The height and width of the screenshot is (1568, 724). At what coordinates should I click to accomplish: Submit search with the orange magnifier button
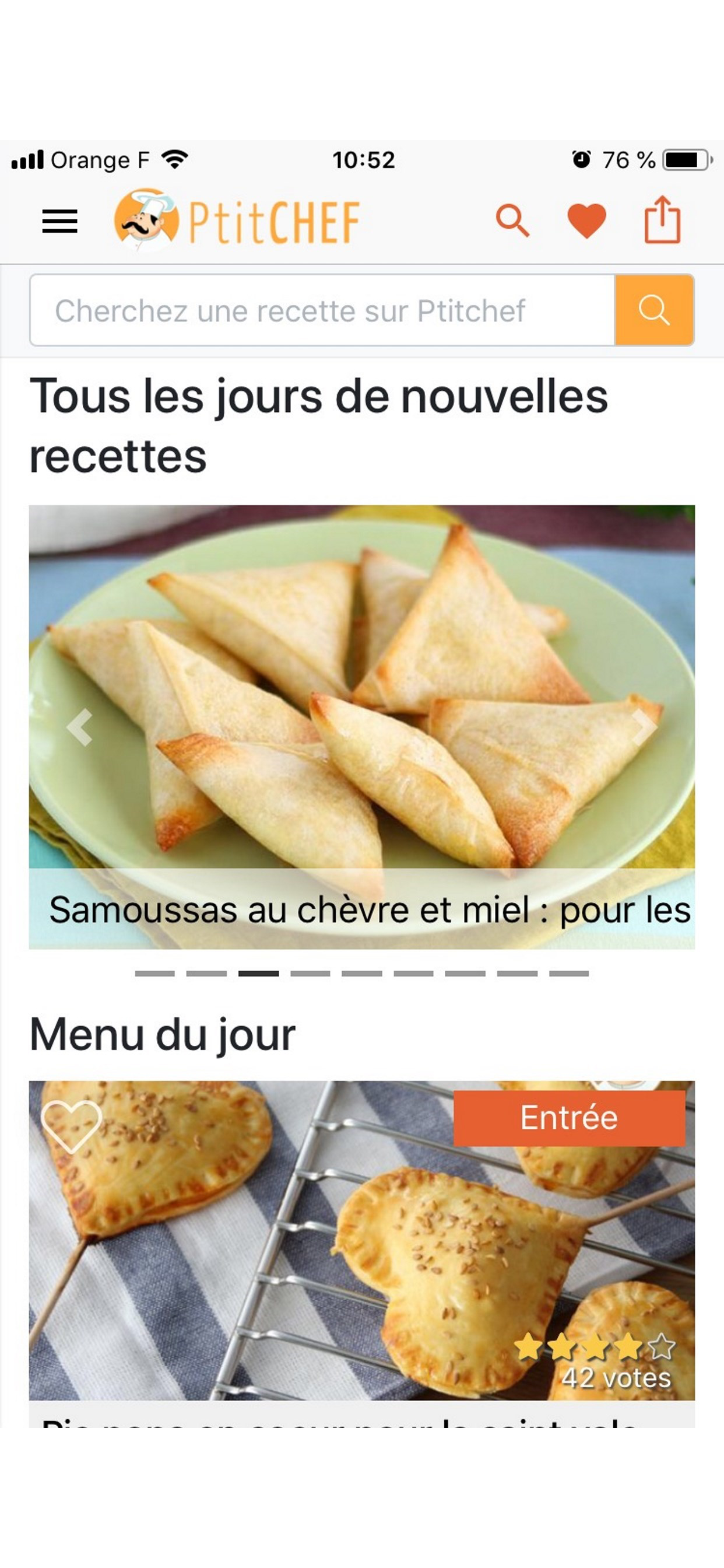654,310
